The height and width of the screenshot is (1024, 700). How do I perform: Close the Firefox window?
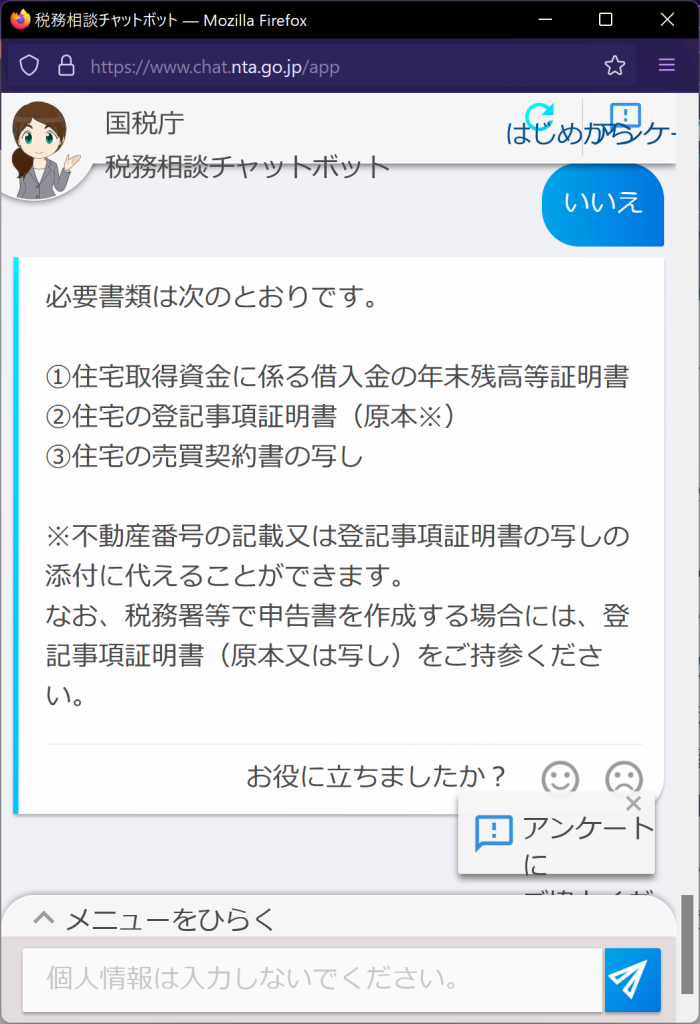coord(668,19)
